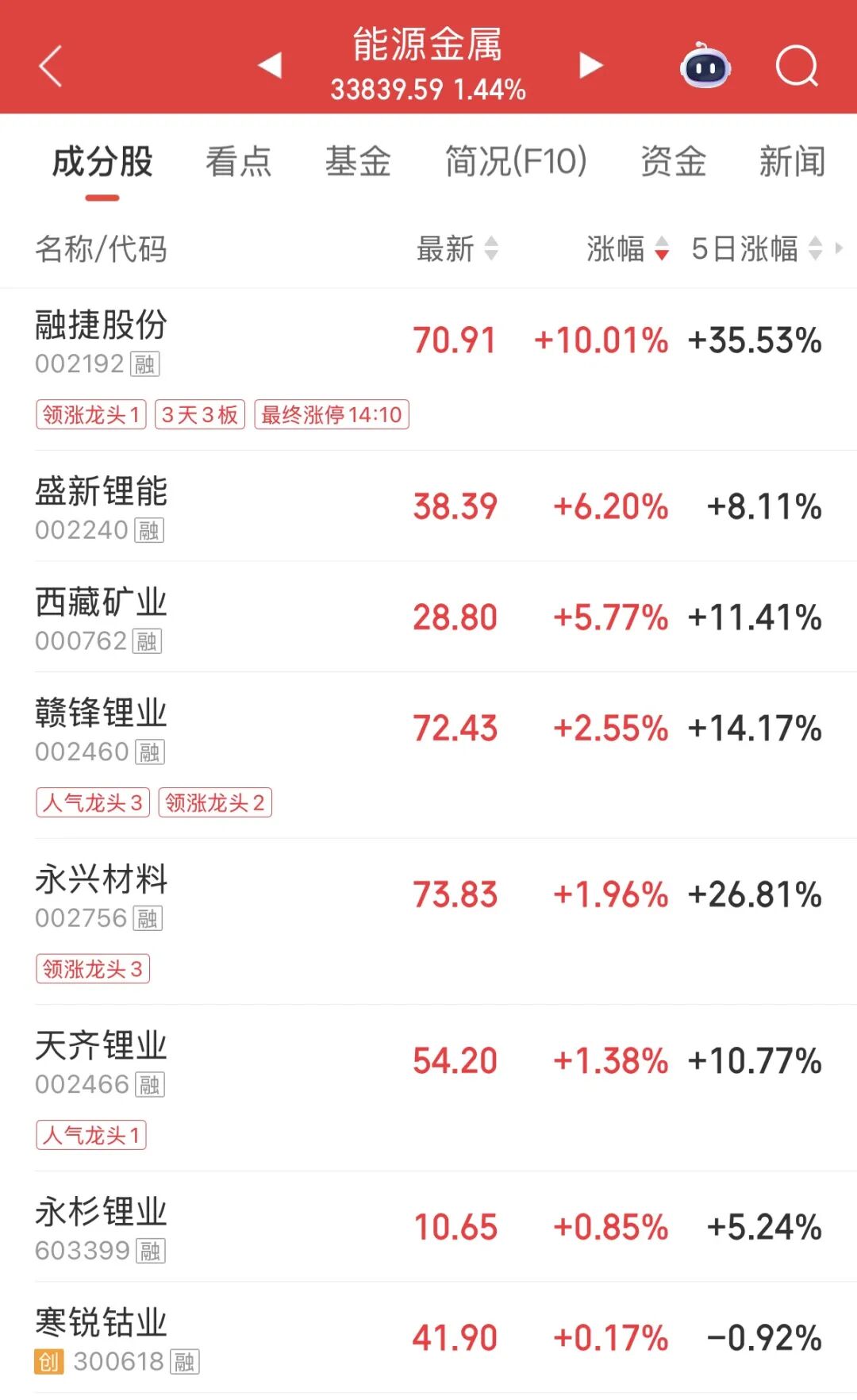Open the 新闻 tab
Viewport: 857px width, 1400px height.
tap(792, 162)
